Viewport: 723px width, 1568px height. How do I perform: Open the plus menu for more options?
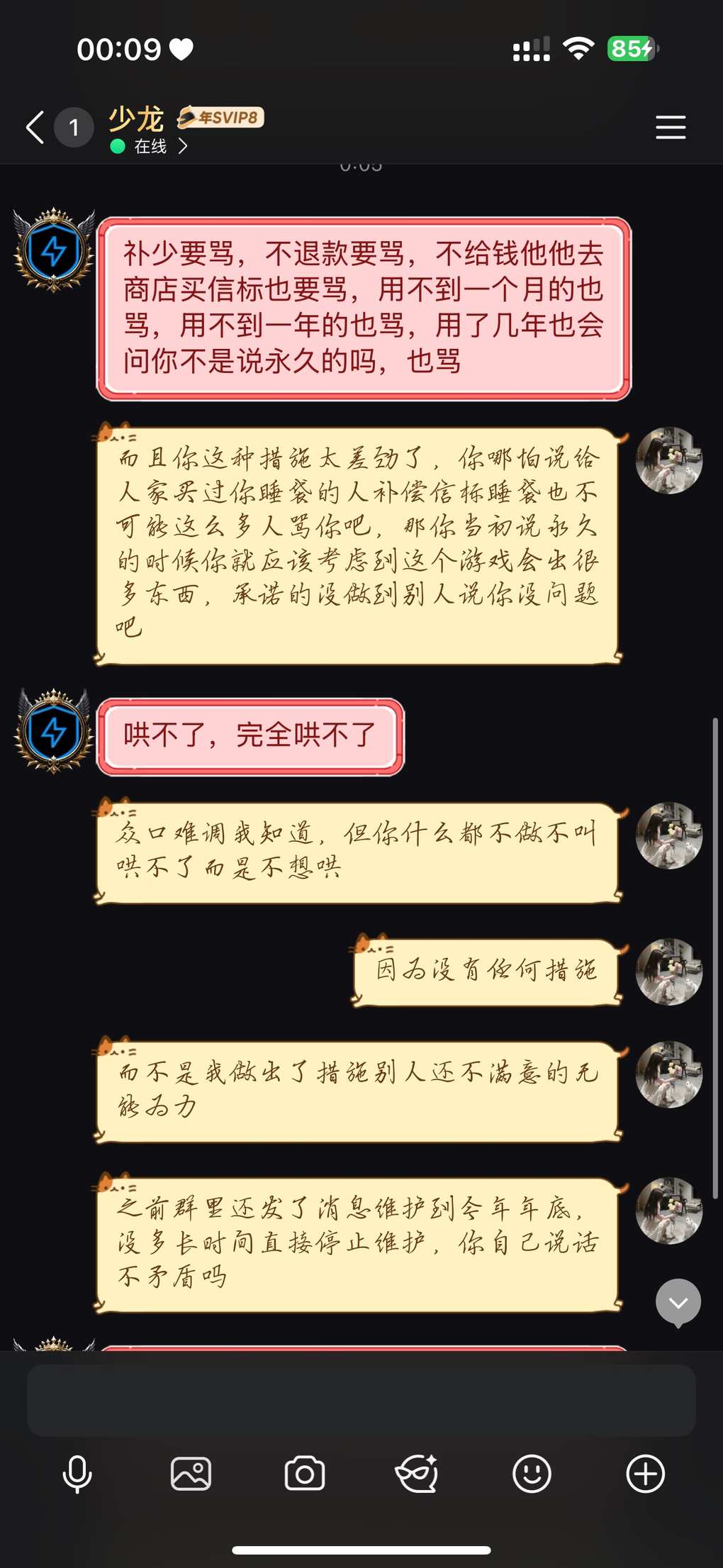click(x=645, y=1474)
